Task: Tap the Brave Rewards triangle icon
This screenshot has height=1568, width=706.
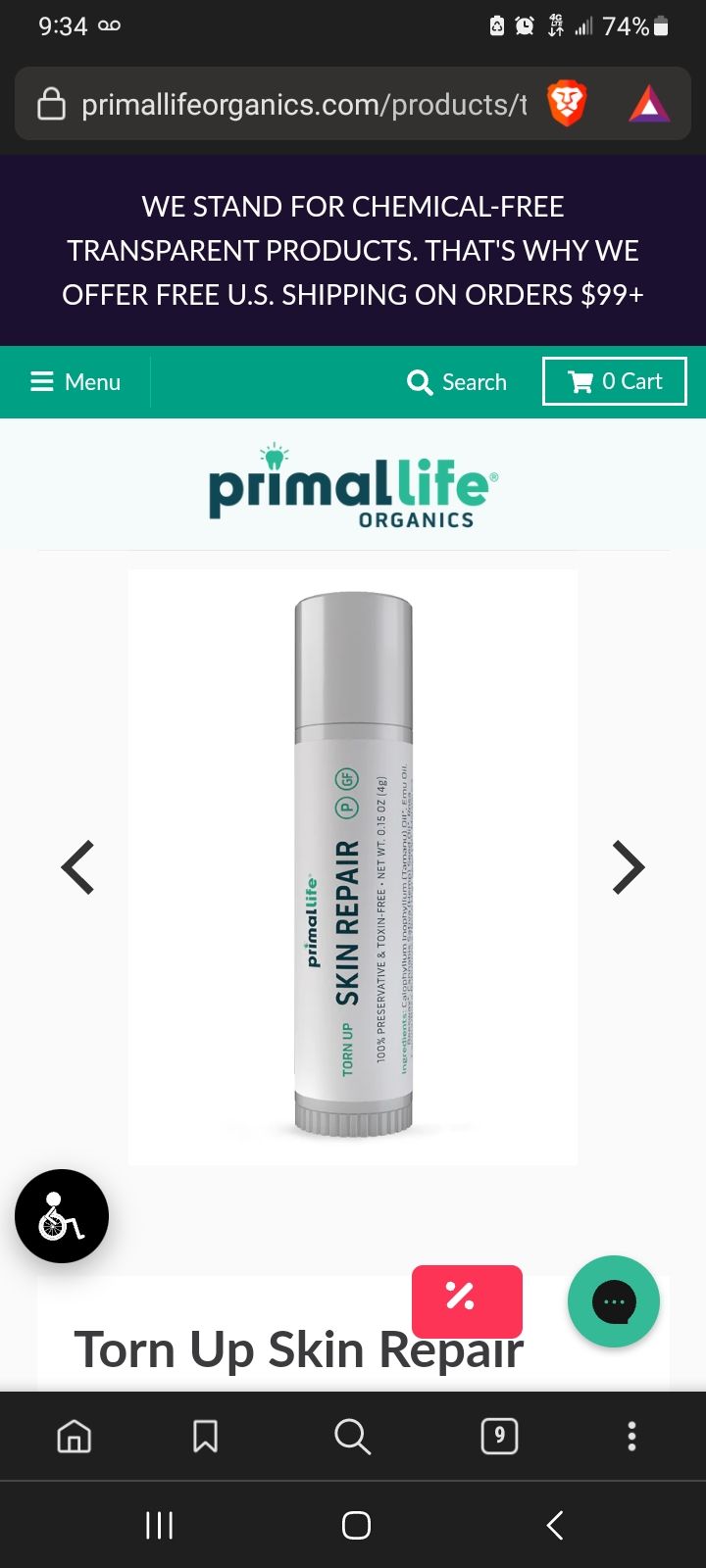Action: [x=649, y=104]
